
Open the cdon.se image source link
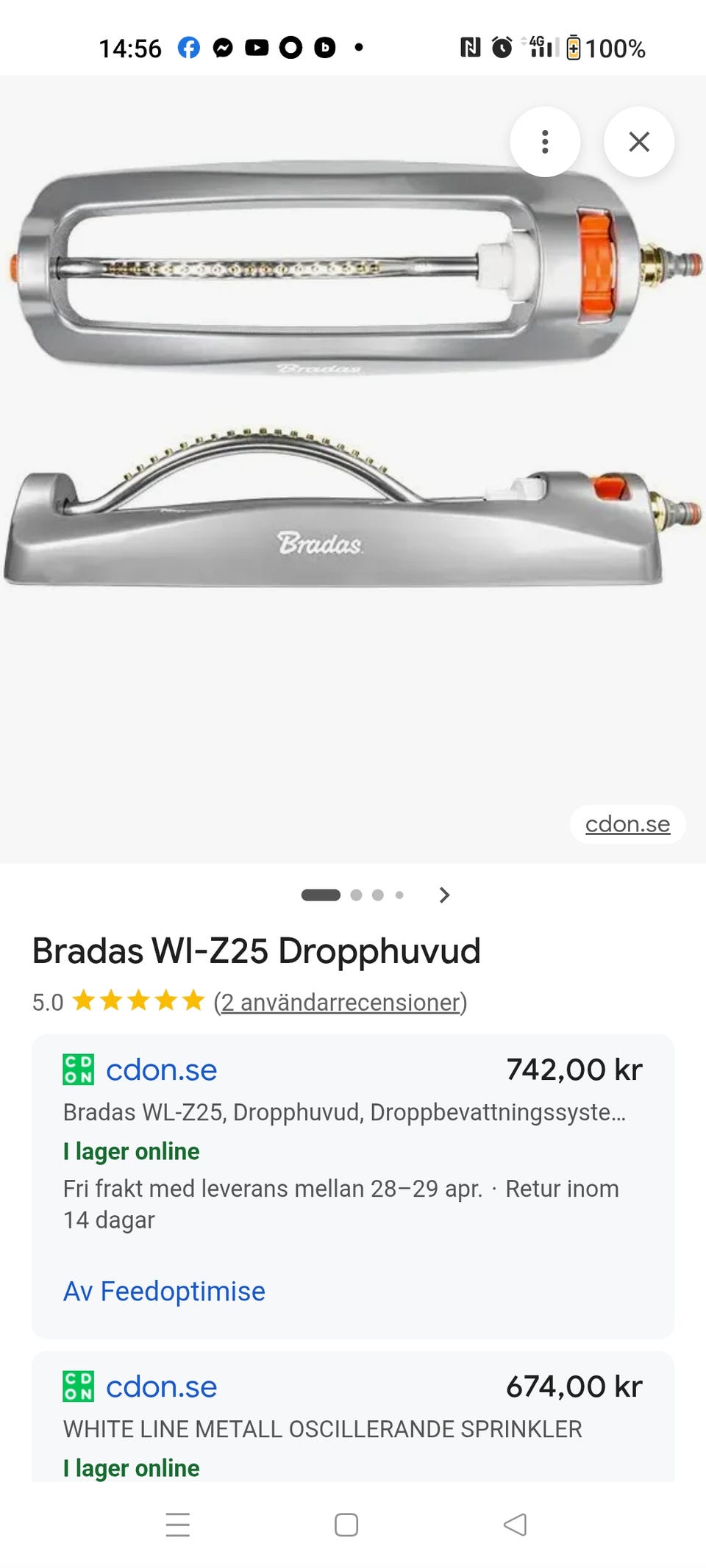tap(627, 824)
